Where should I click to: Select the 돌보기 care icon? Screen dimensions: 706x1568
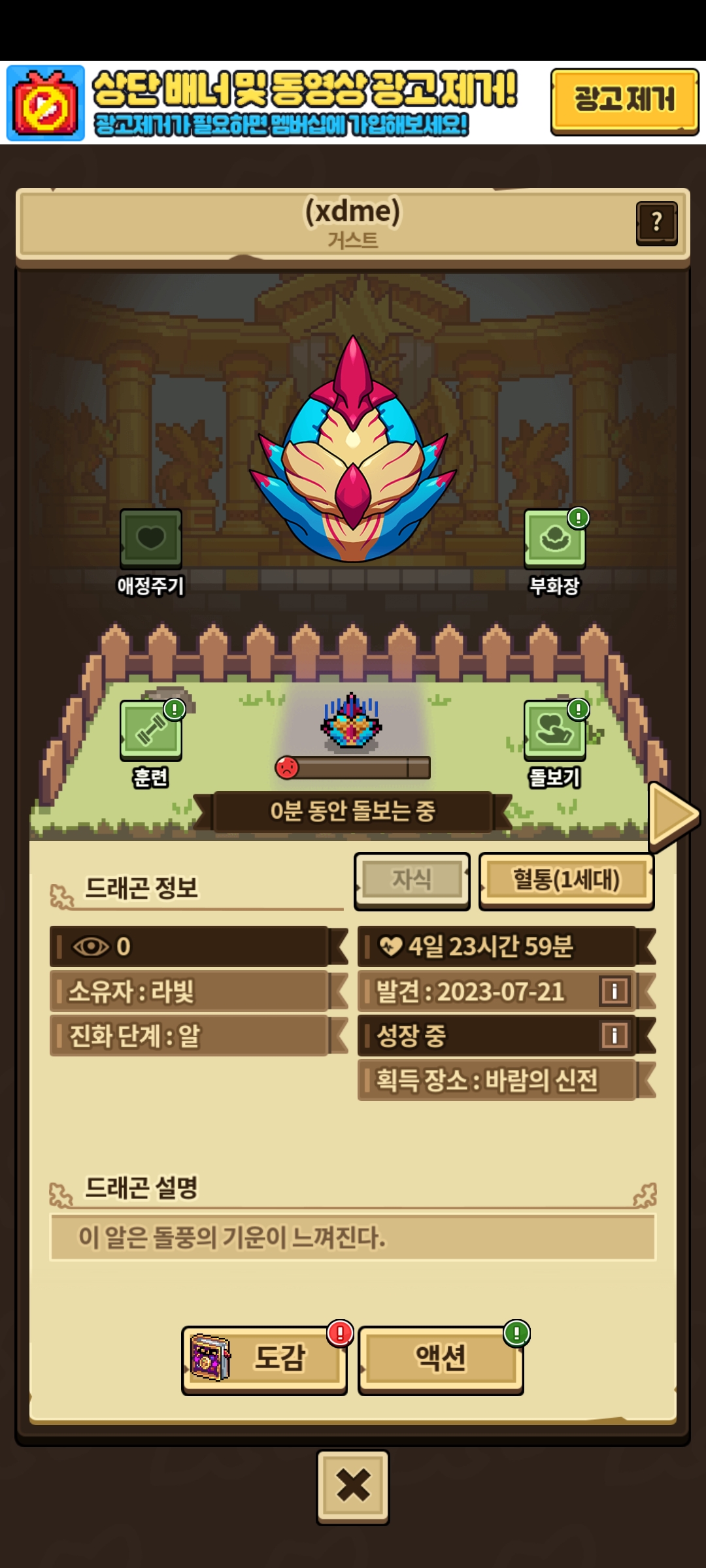(x=554, y=730)
